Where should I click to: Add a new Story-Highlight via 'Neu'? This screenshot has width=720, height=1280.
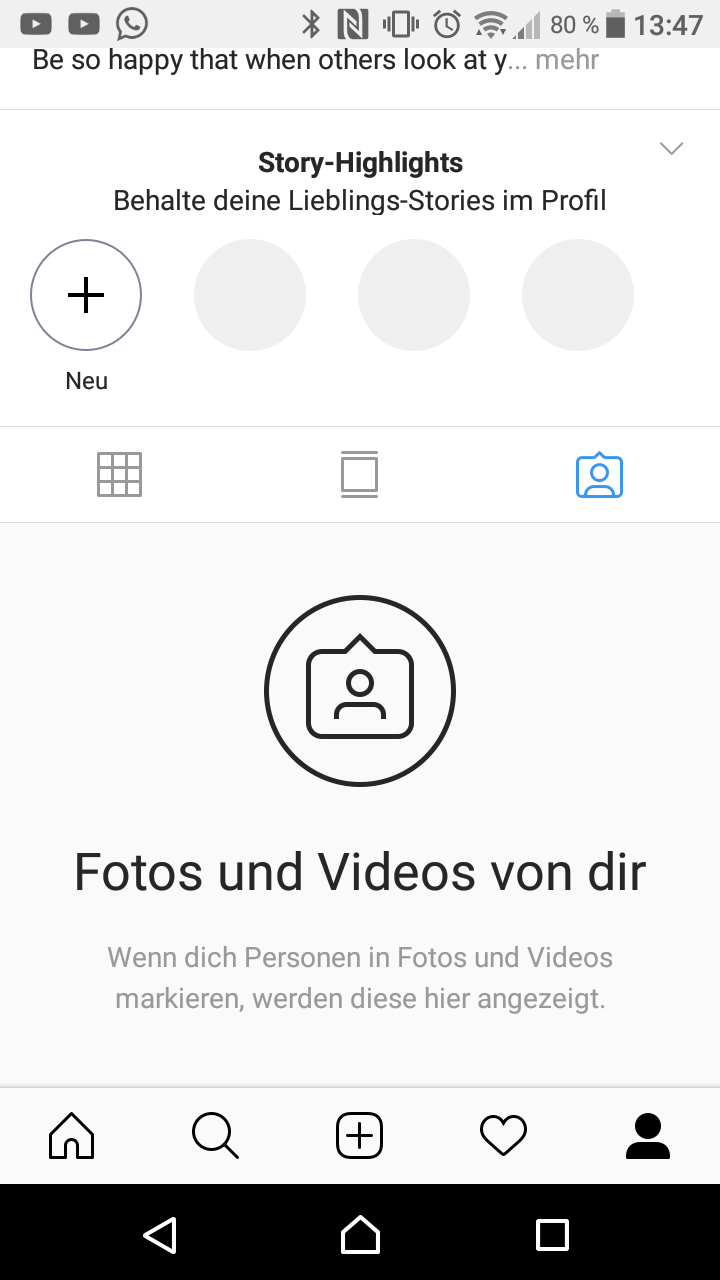coord(86,295)
